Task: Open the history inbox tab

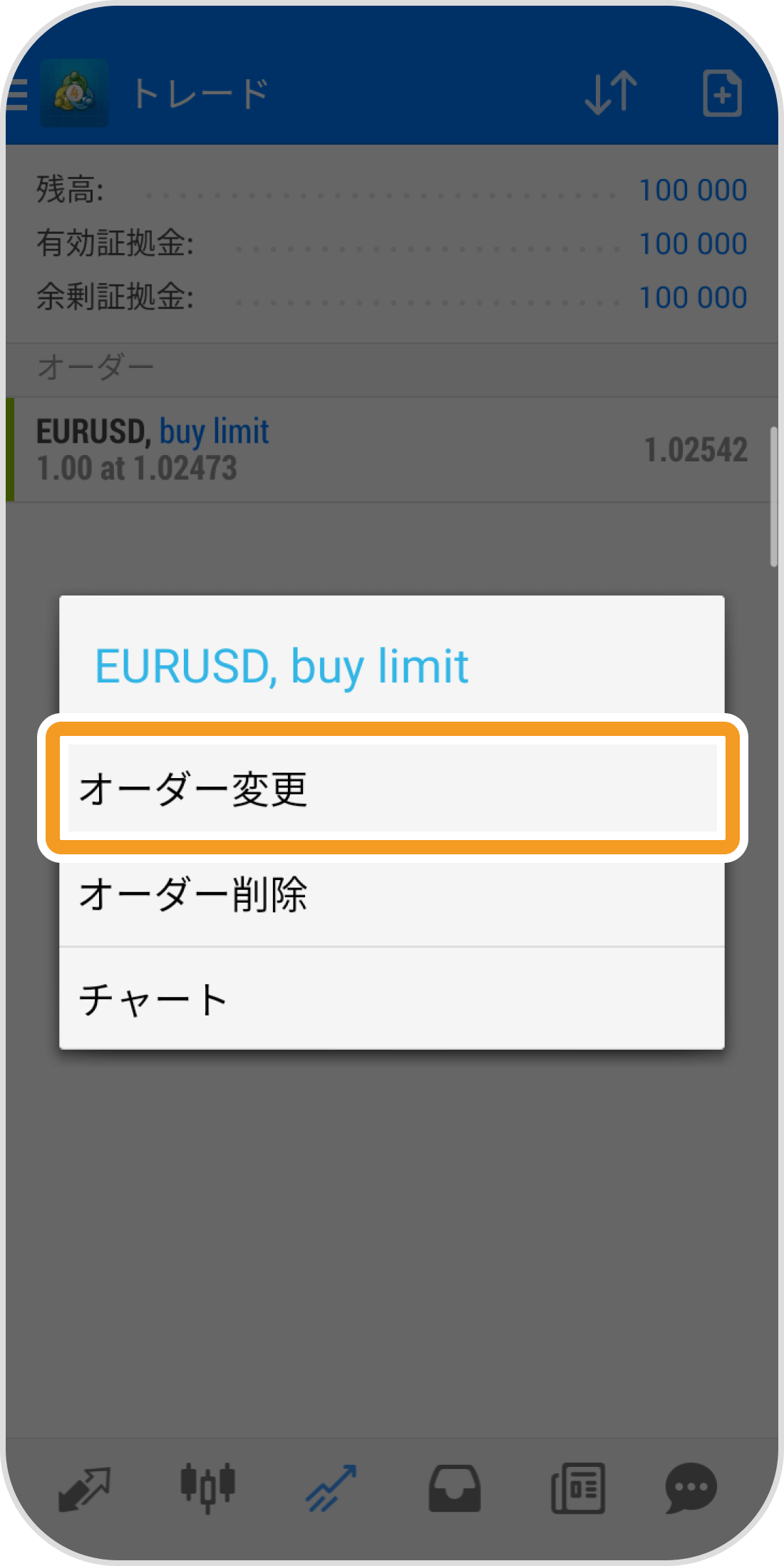Action: 454,1489
